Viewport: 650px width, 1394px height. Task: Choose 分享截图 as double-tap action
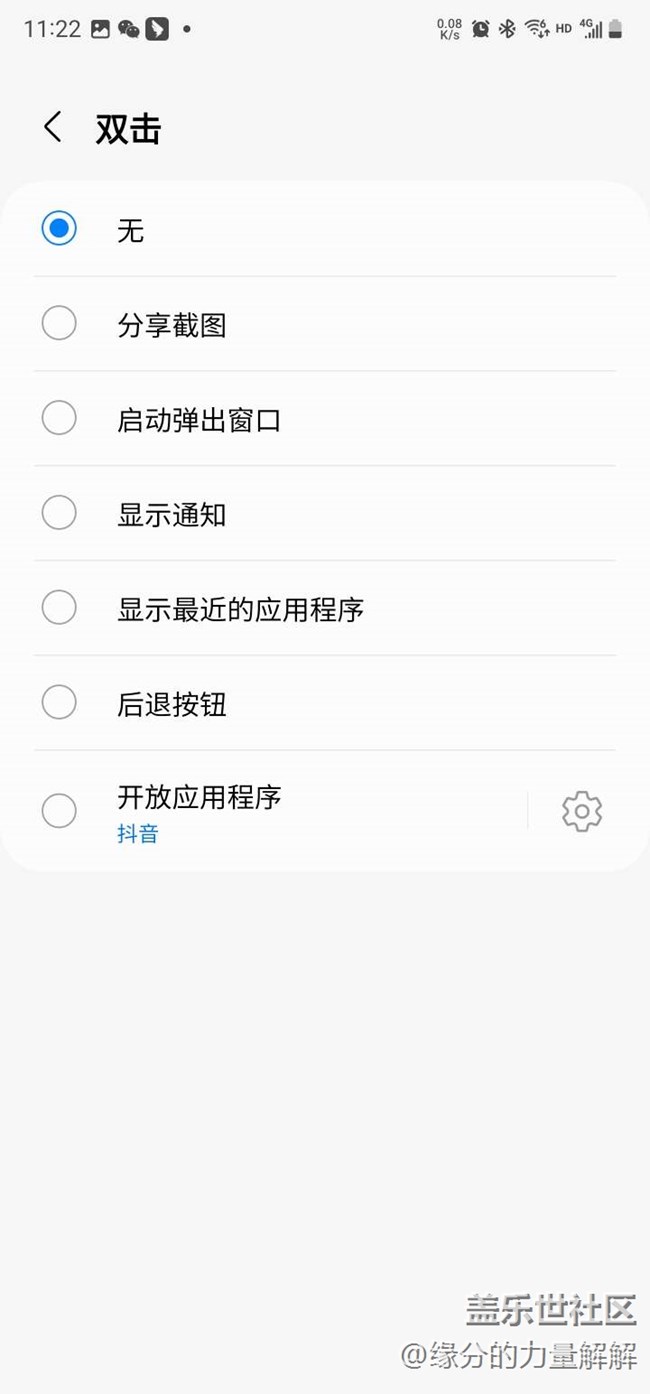[60, 324]
